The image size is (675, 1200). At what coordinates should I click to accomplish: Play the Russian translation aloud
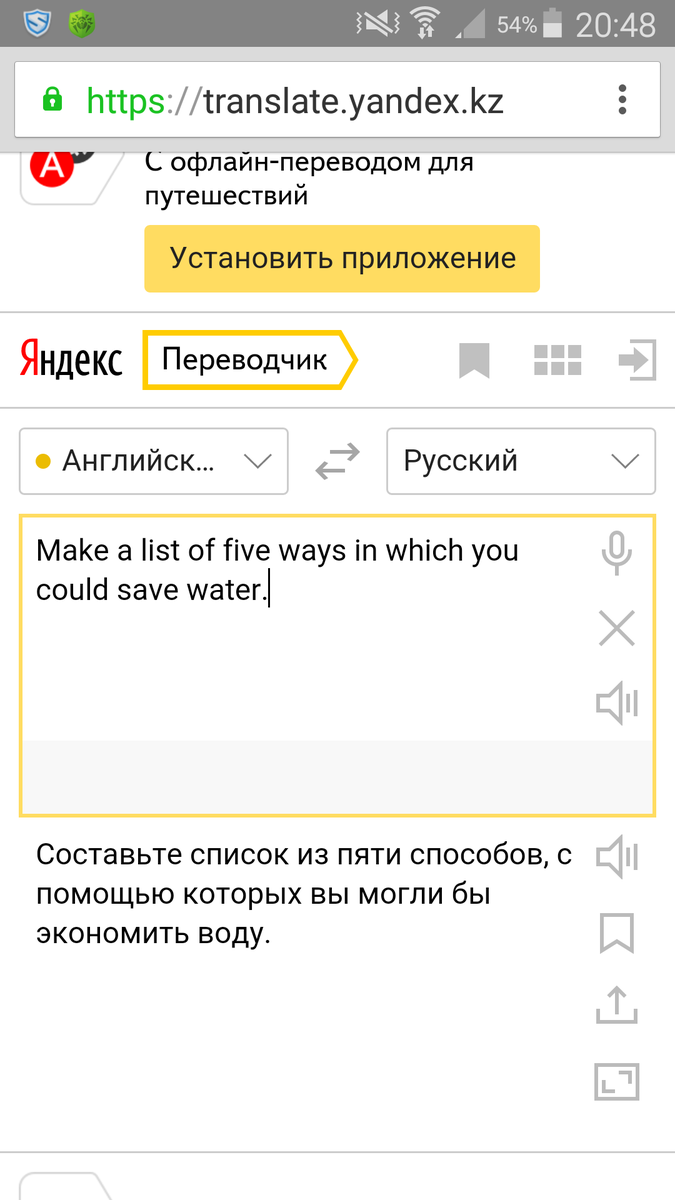(616, 857)
